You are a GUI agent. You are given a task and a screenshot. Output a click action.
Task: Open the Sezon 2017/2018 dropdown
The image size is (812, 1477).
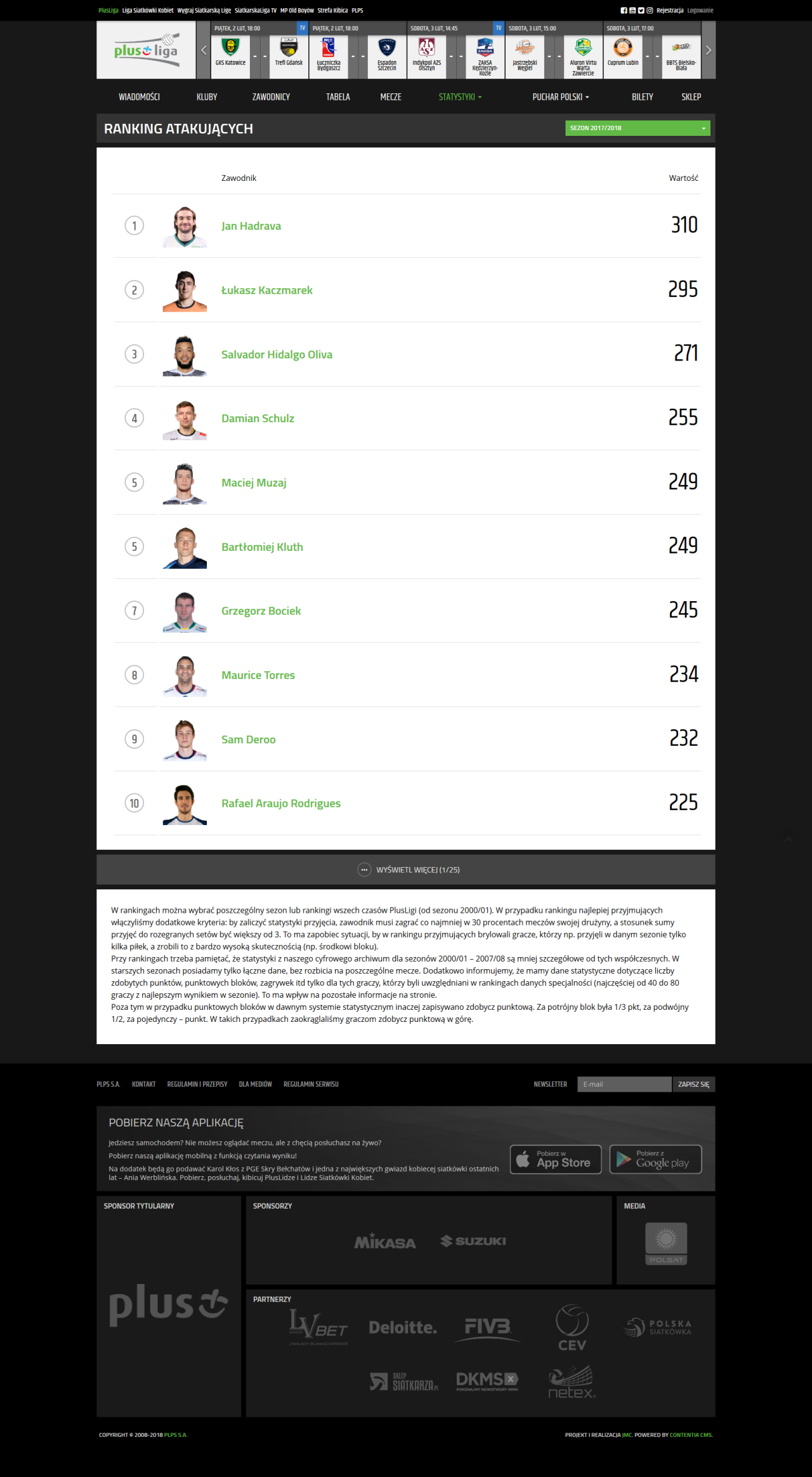638,128
